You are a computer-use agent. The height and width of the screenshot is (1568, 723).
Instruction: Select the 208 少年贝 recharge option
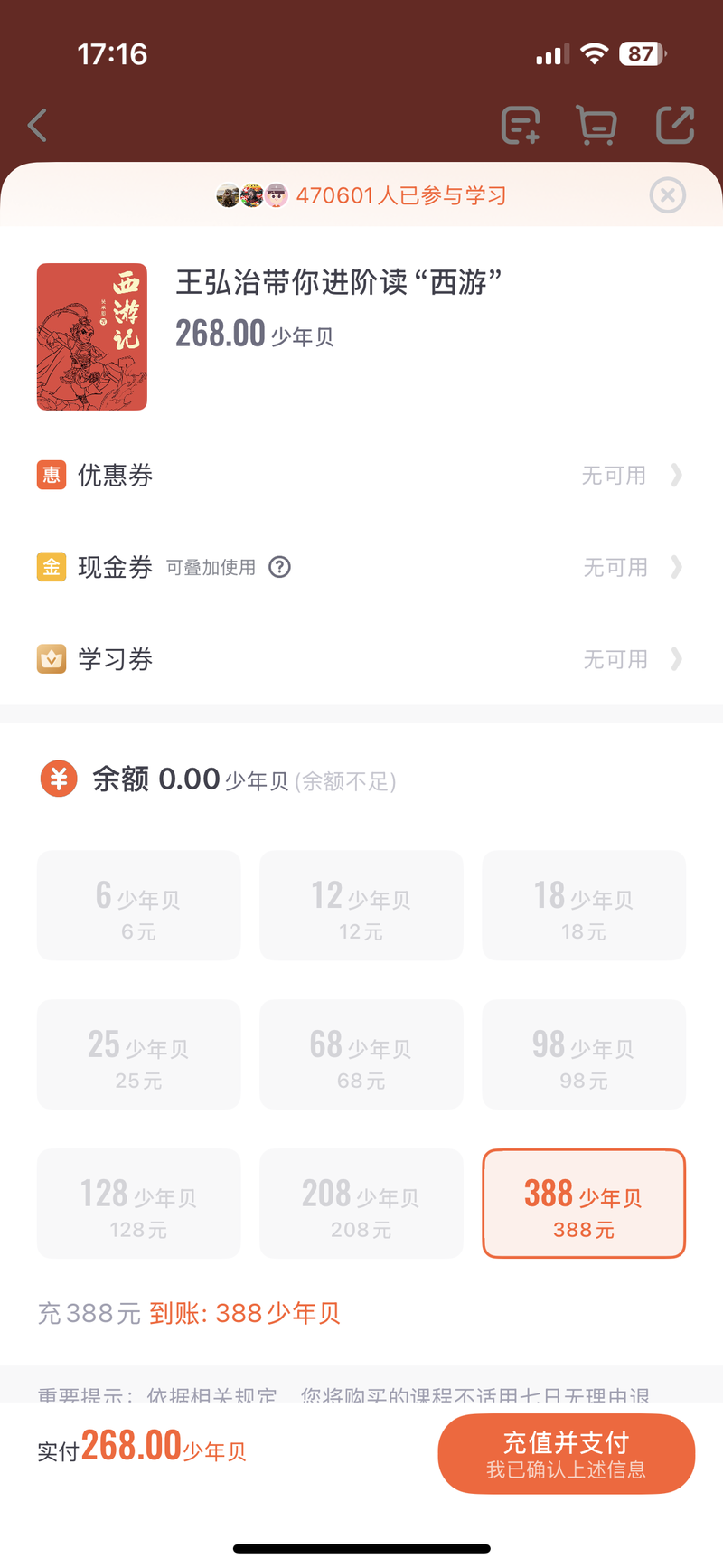[361, 1204]
